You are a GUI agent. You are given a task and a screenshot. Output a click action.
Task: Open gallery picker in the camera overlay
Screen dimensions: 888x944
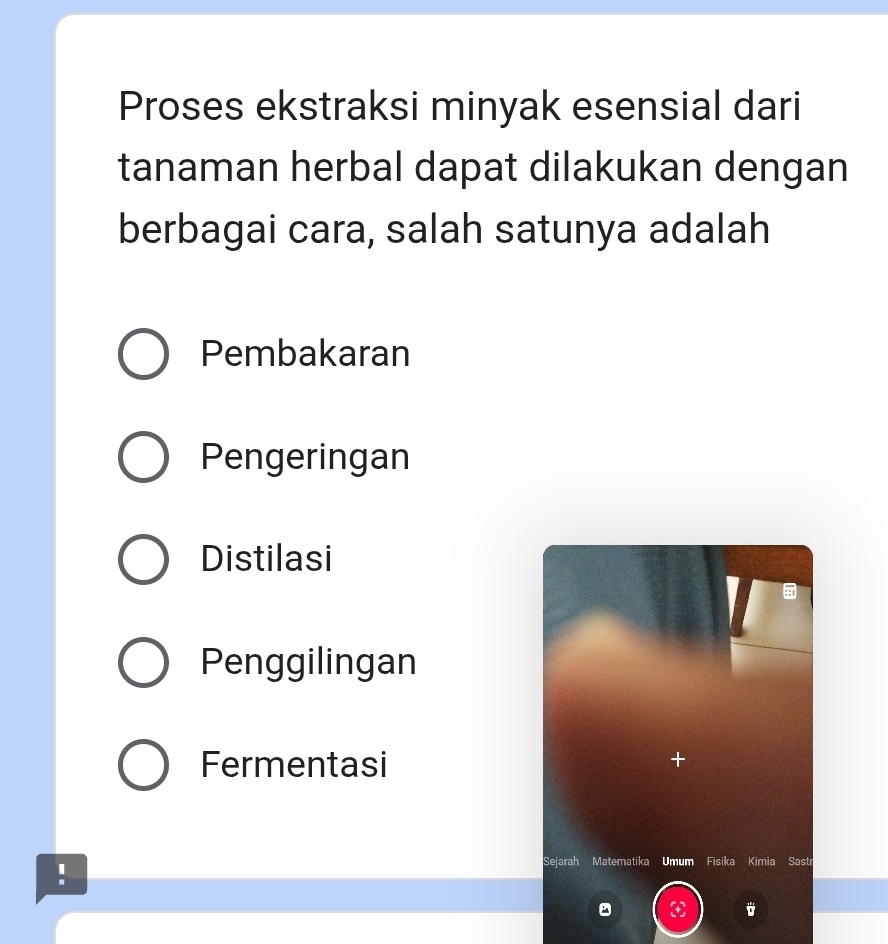click(604, 910)
